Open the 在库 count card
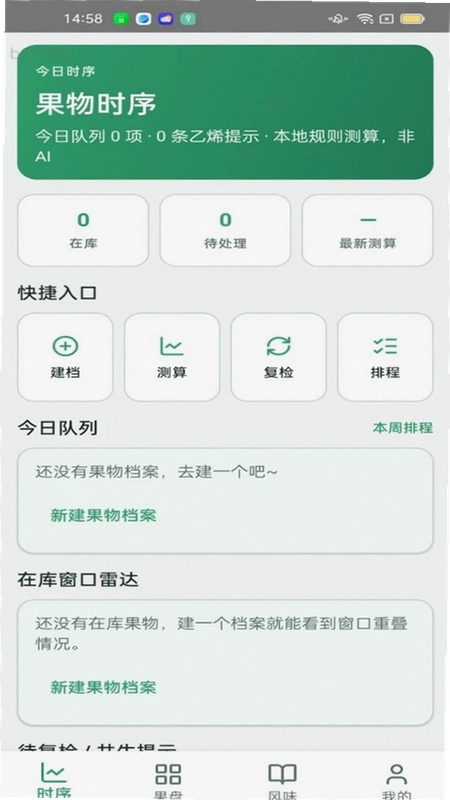Screen dimensions: 450x800 click(x=83, y=230)
